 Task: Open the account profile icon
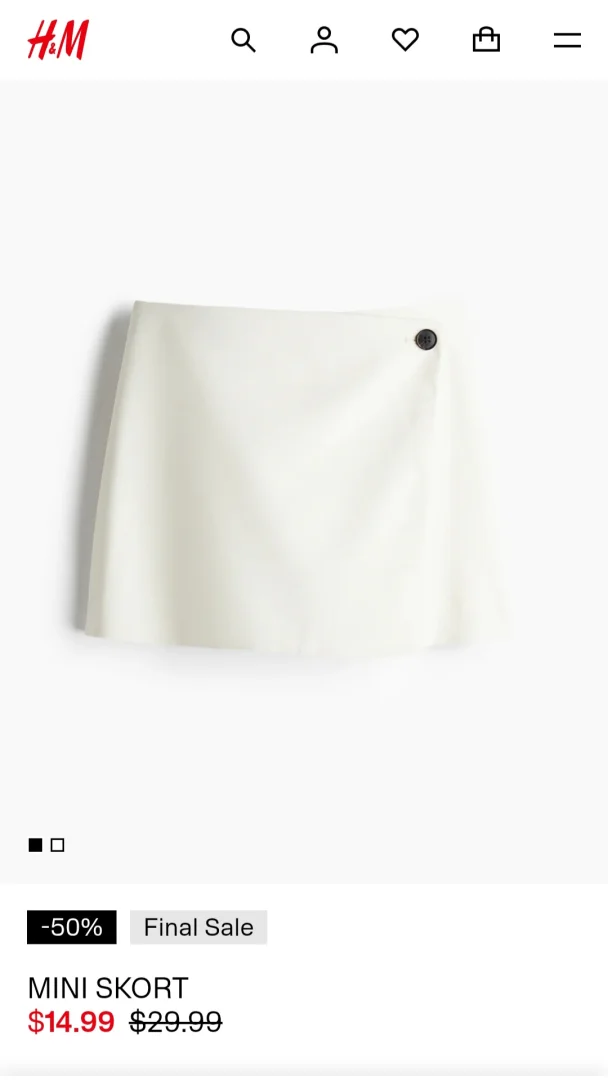(324, 40)
